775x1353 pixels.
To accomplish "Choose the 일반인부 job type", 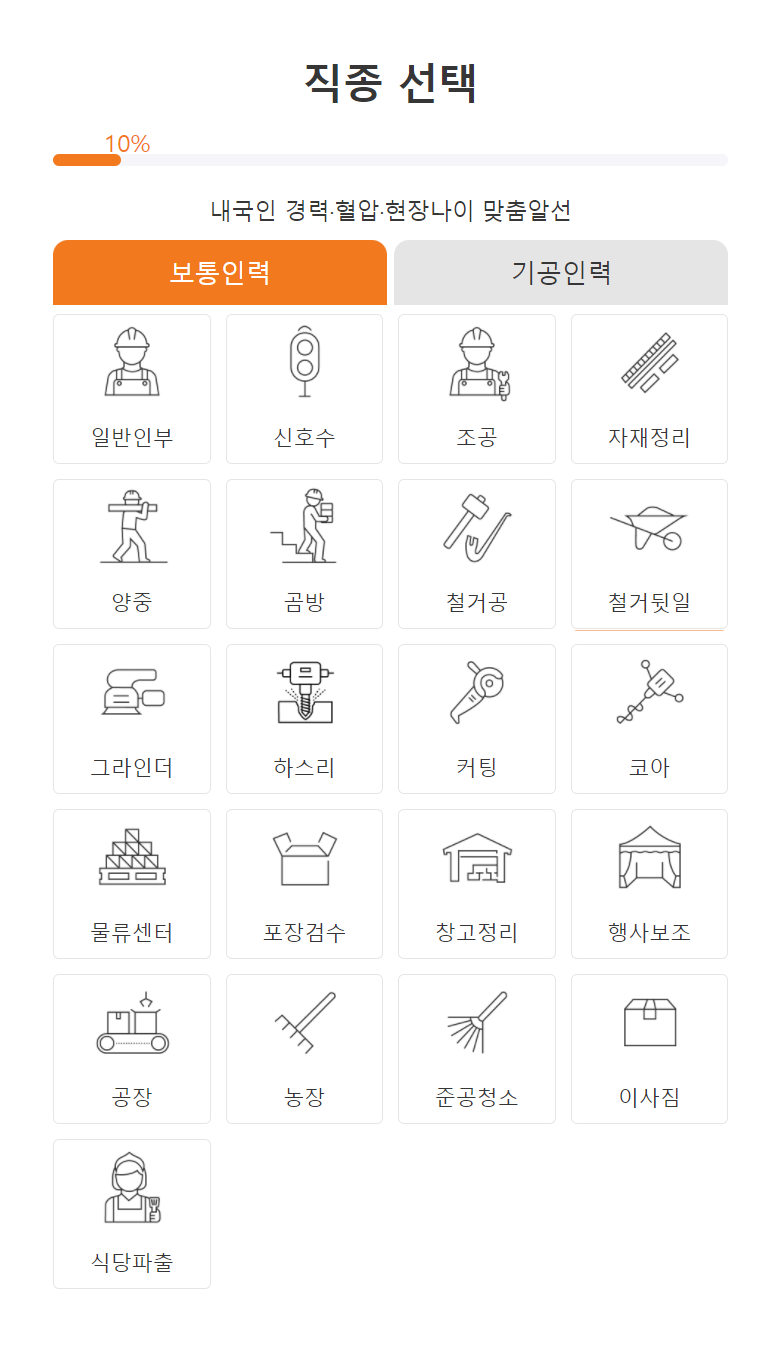I will point(132,389).
